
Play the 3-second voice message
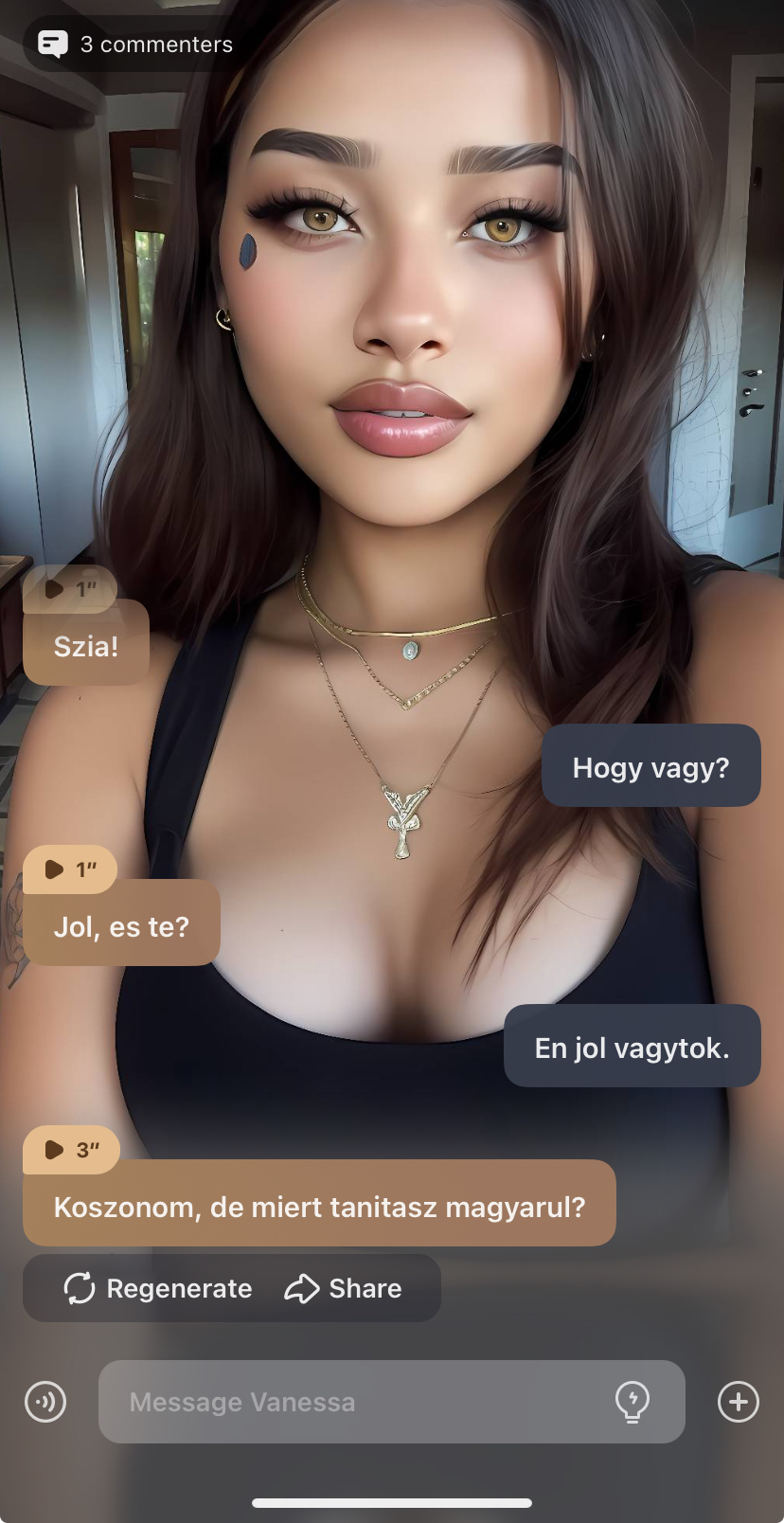(x=70, y=1150)
